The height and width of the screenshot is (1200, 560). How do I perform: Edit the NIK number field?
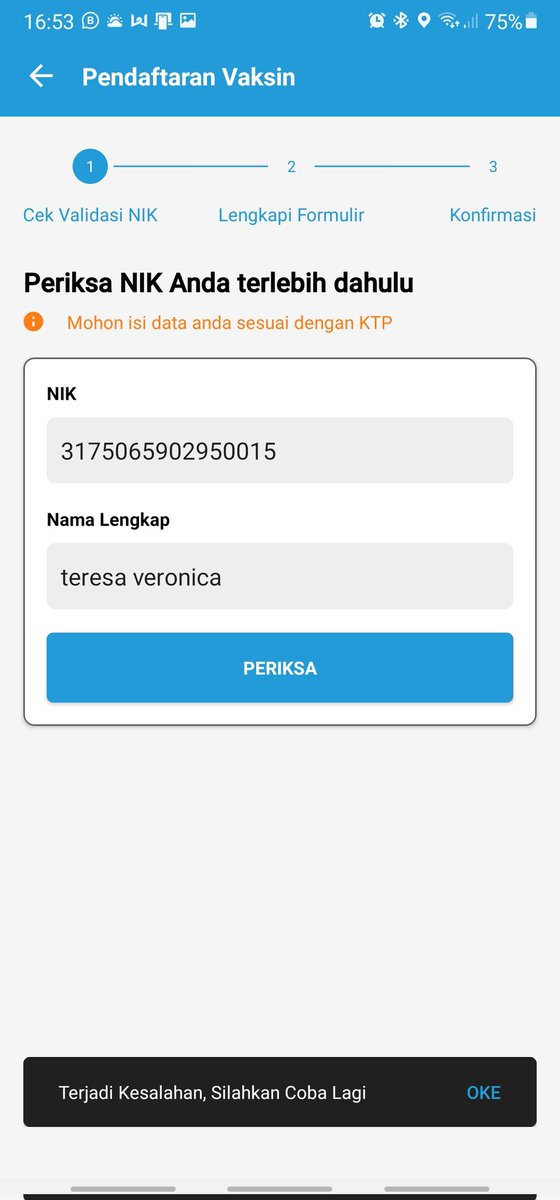280,451
